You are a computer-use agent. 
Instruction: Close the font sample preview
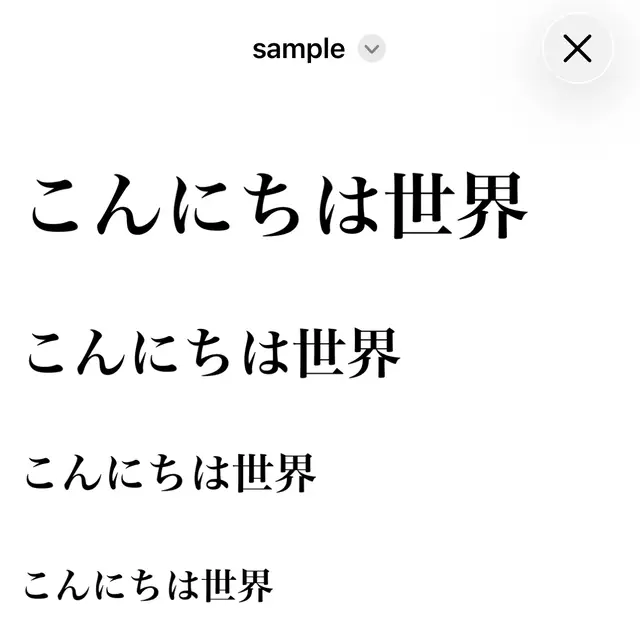point(577,48)
